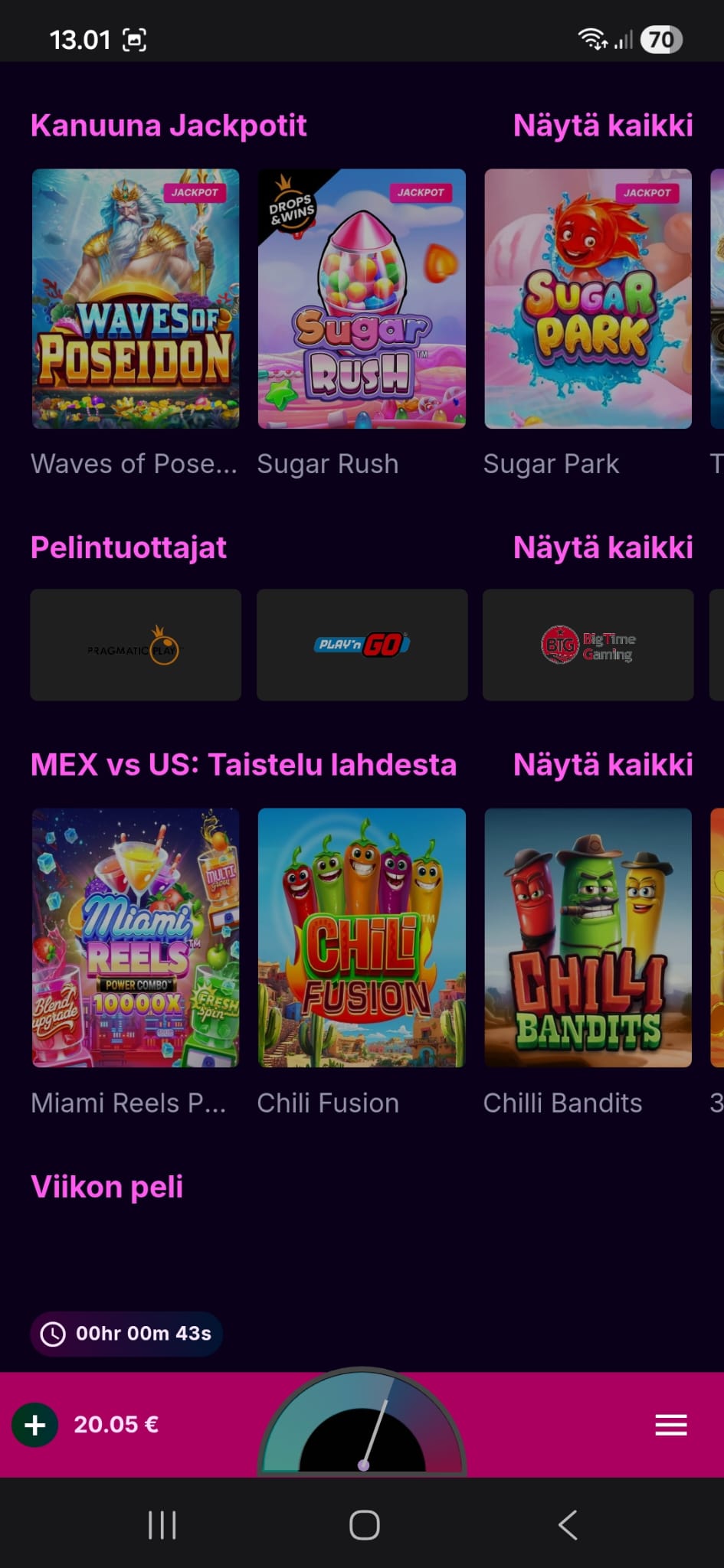Open the deposit plus icon

coord(34,1423)
